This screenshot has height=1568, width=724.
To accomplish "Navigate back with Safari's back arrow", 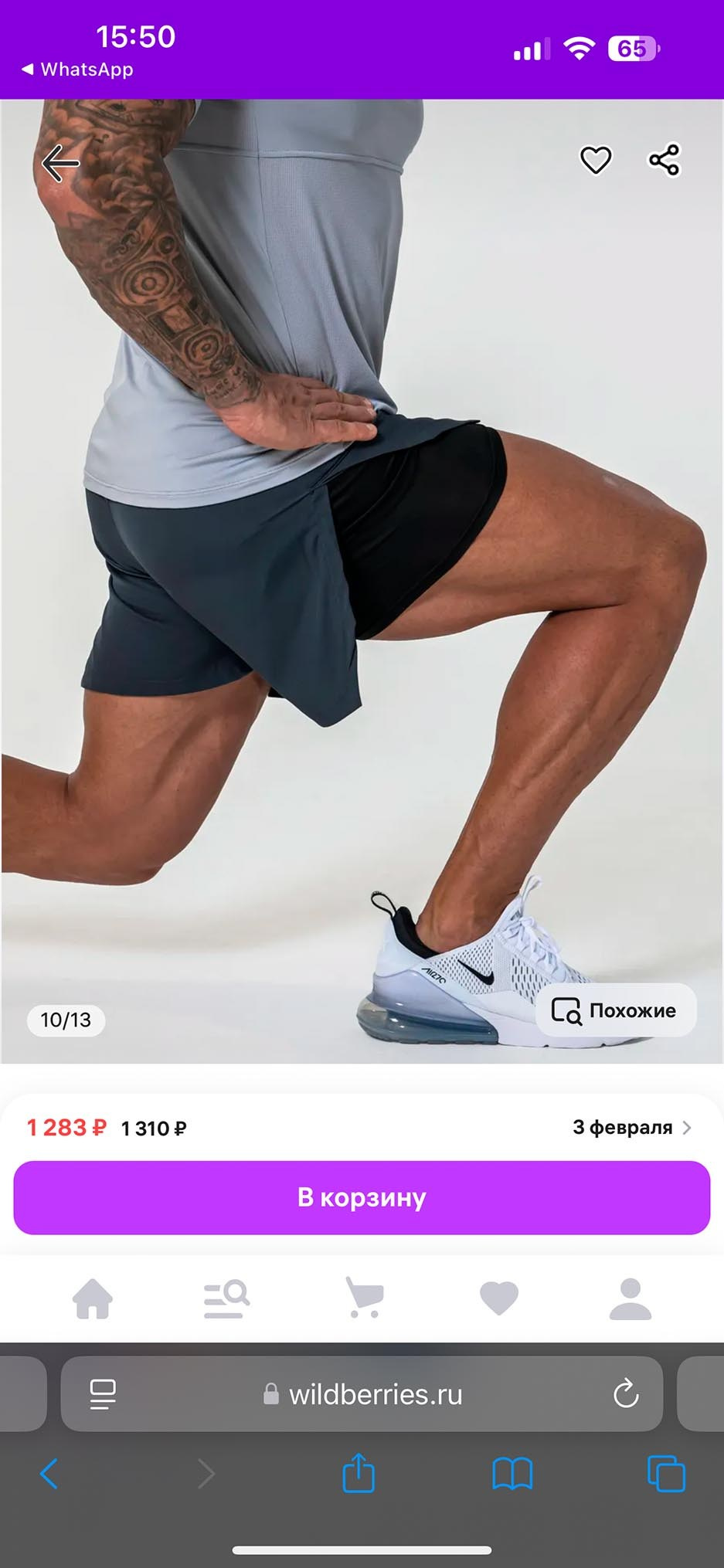I will (50, 1473).
